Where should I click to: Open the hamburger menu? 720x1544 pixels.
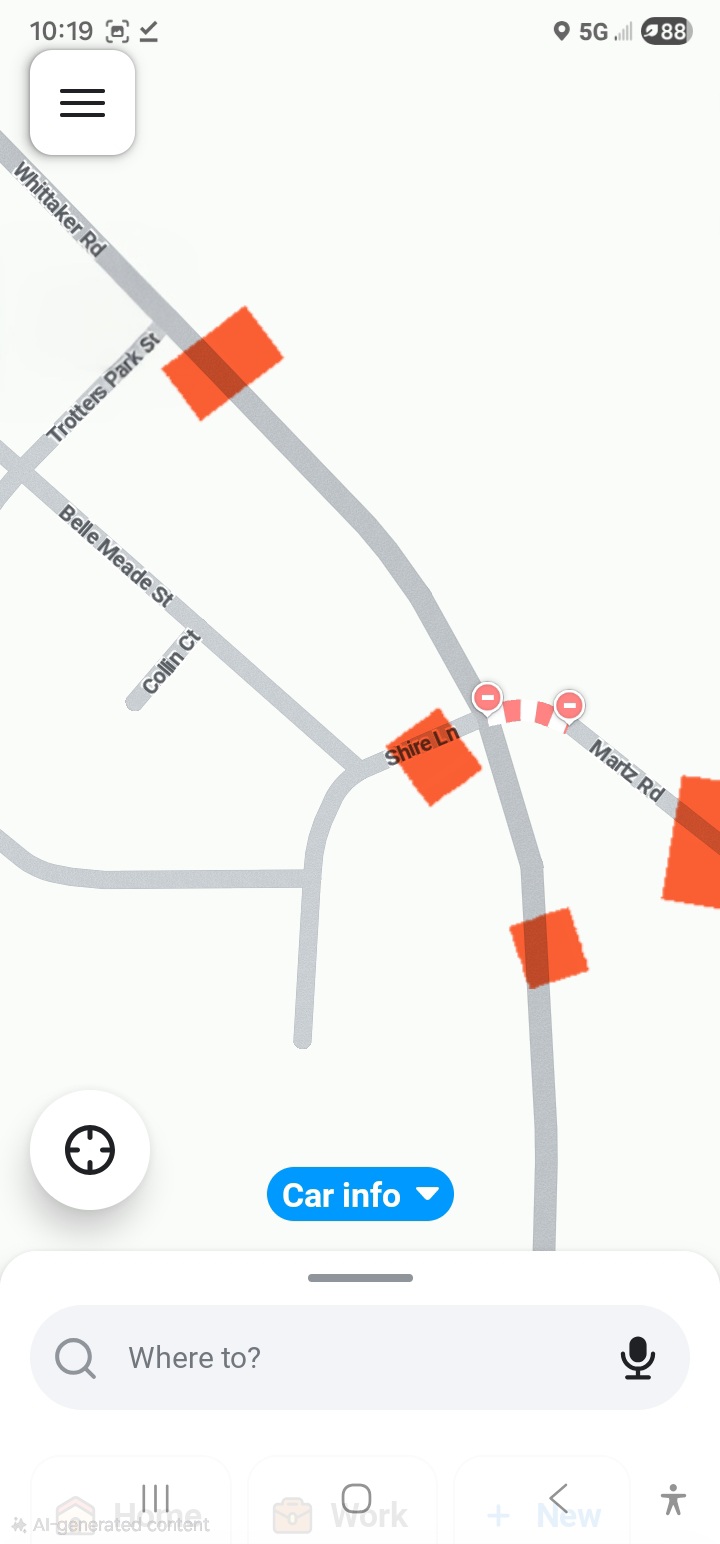[x=82, y=103]
